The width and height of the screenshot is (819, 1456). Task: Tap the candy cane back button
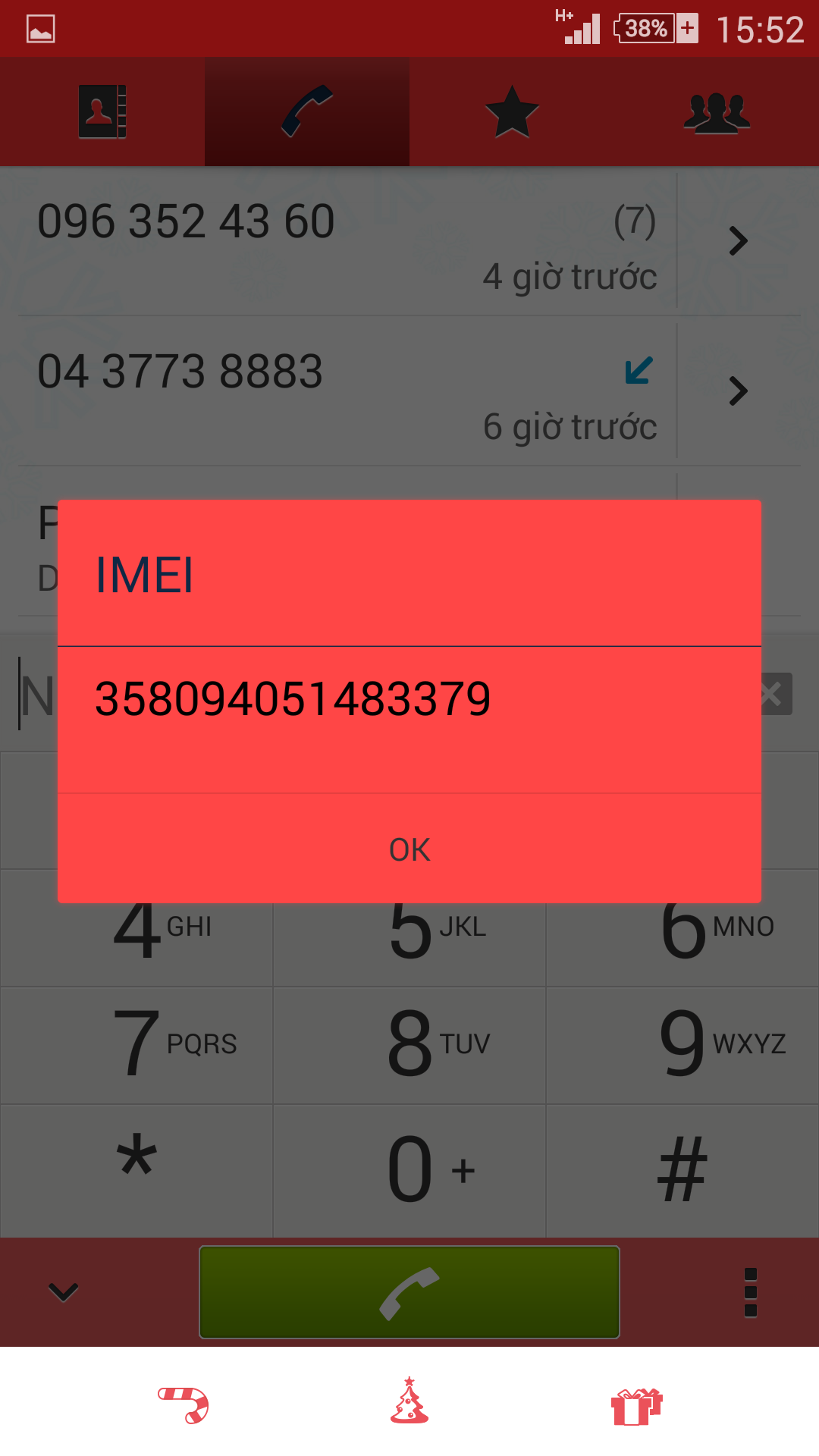(184, 1404)
